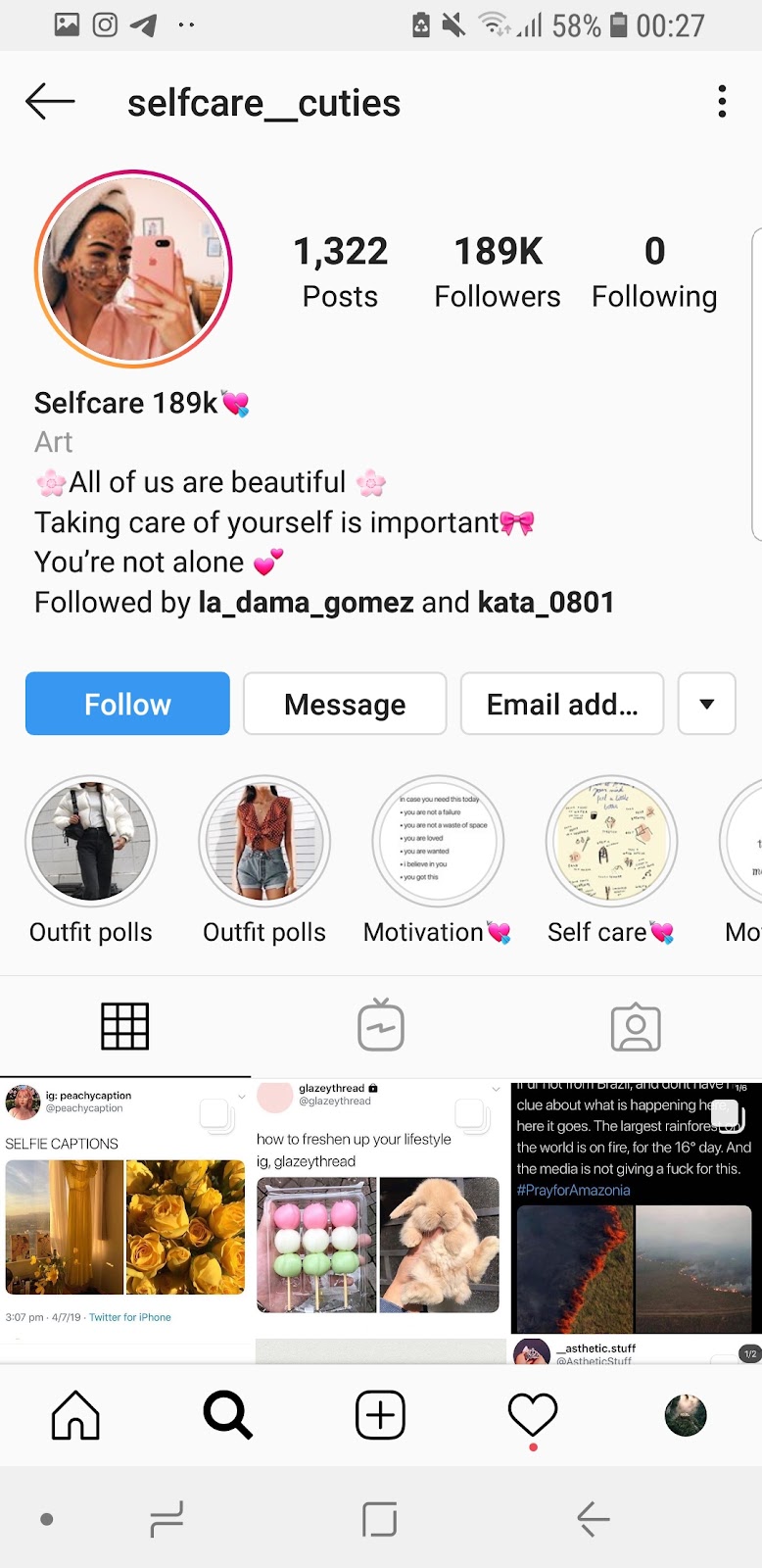Open the three-dot overflow menu
This screenshot has width=762, height=1568.
tap(722, 101)
